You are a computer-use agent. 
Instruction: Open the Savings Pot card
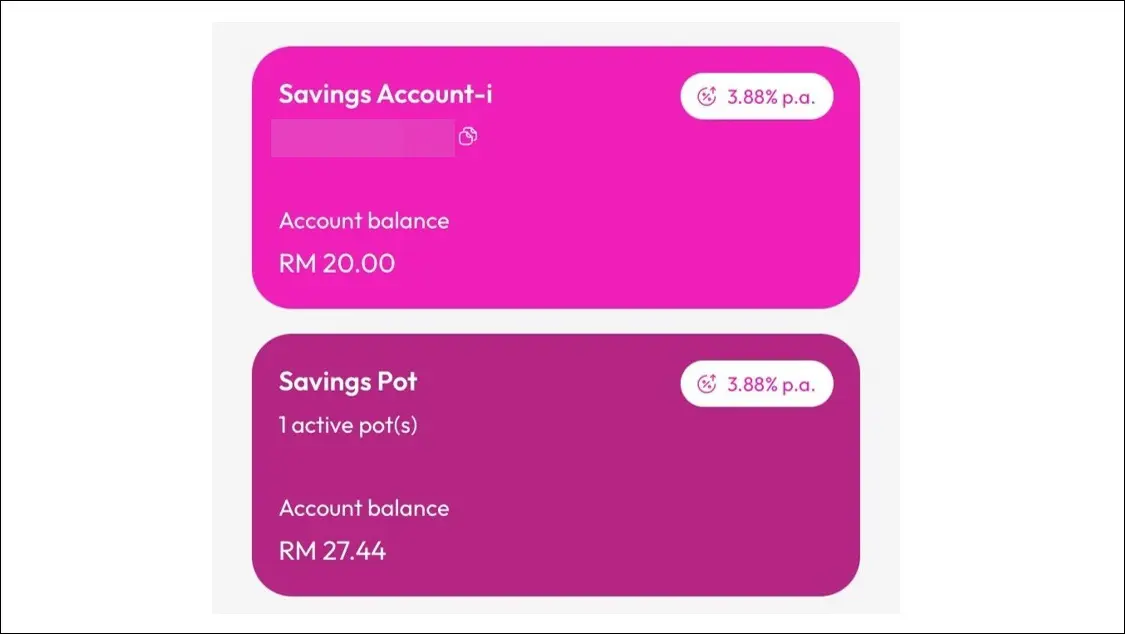tap(555, 470)
